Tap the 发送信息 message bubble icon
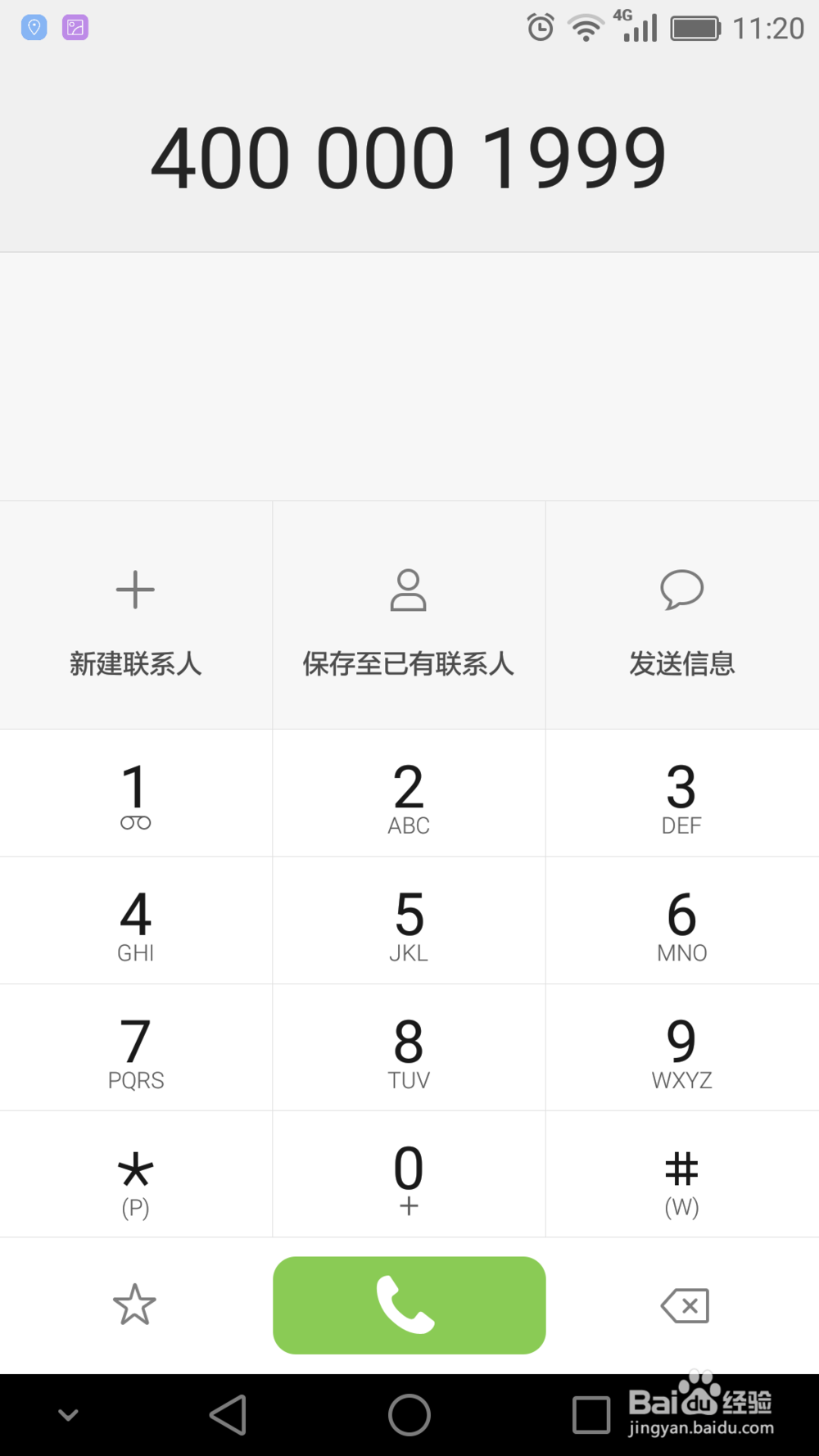Screen dimensions: 819x1456 [682, 589]
